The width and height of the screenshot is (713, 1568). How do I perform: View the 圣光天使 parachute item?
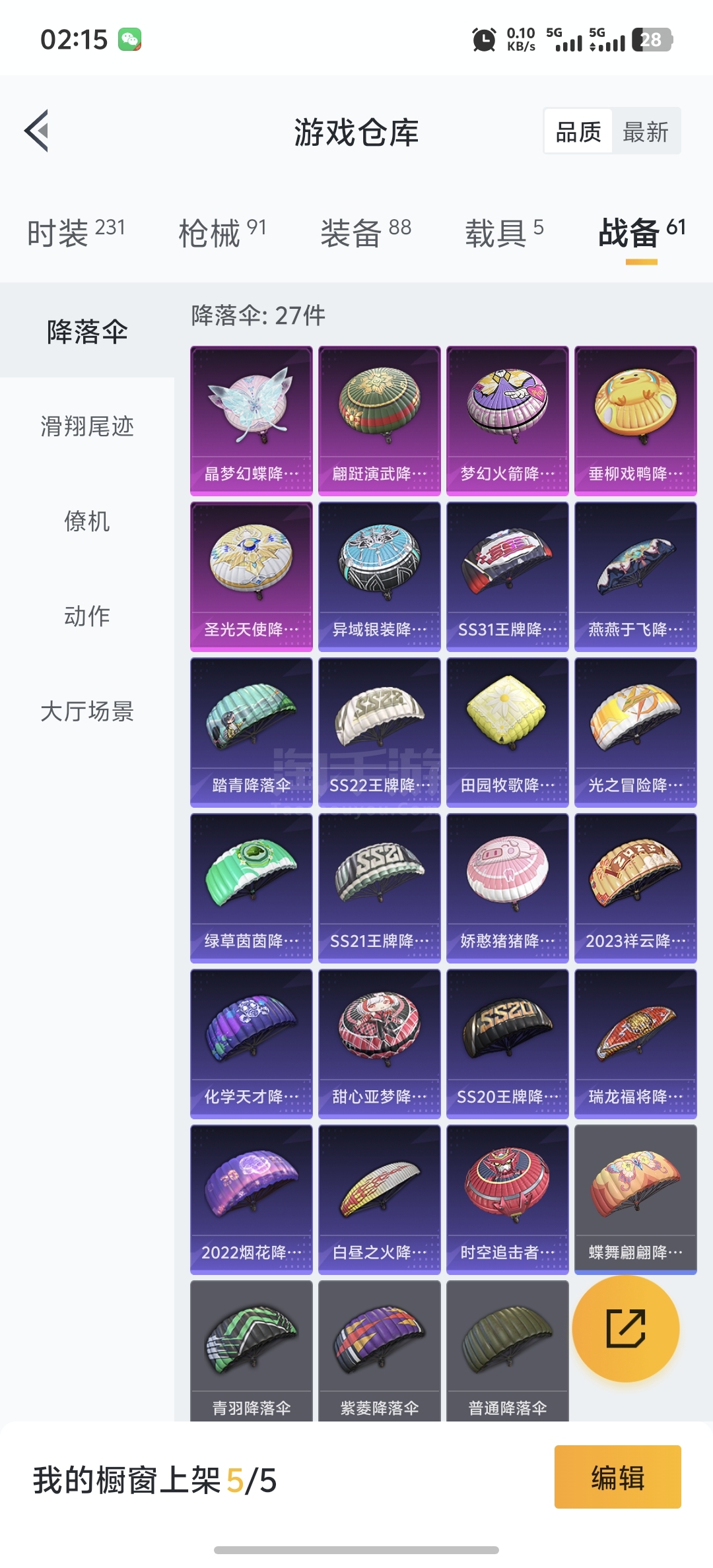(x=252, y=576)
